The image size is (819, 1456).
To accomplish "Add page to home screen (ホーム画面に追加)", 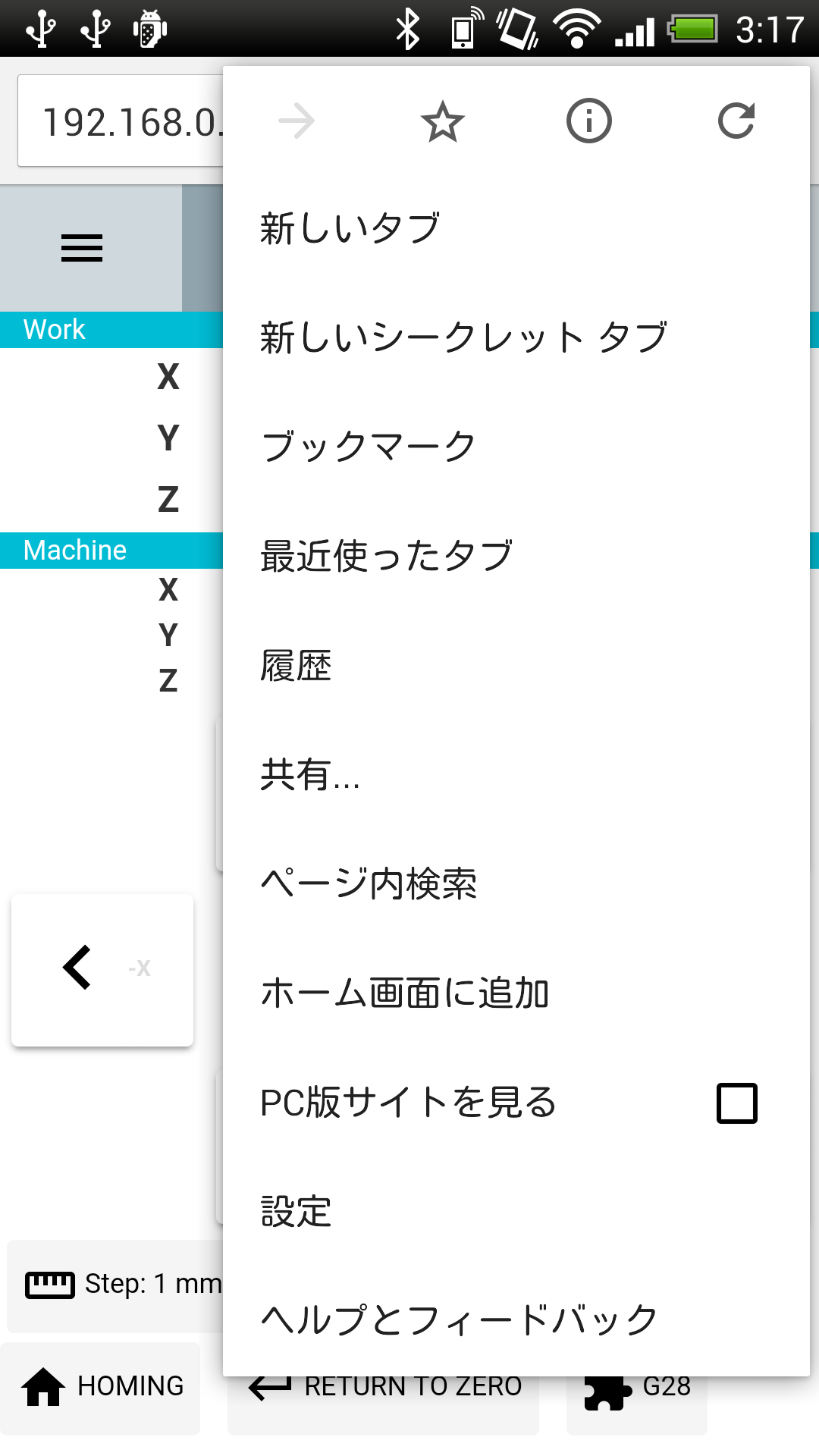I will pos(404,993).
